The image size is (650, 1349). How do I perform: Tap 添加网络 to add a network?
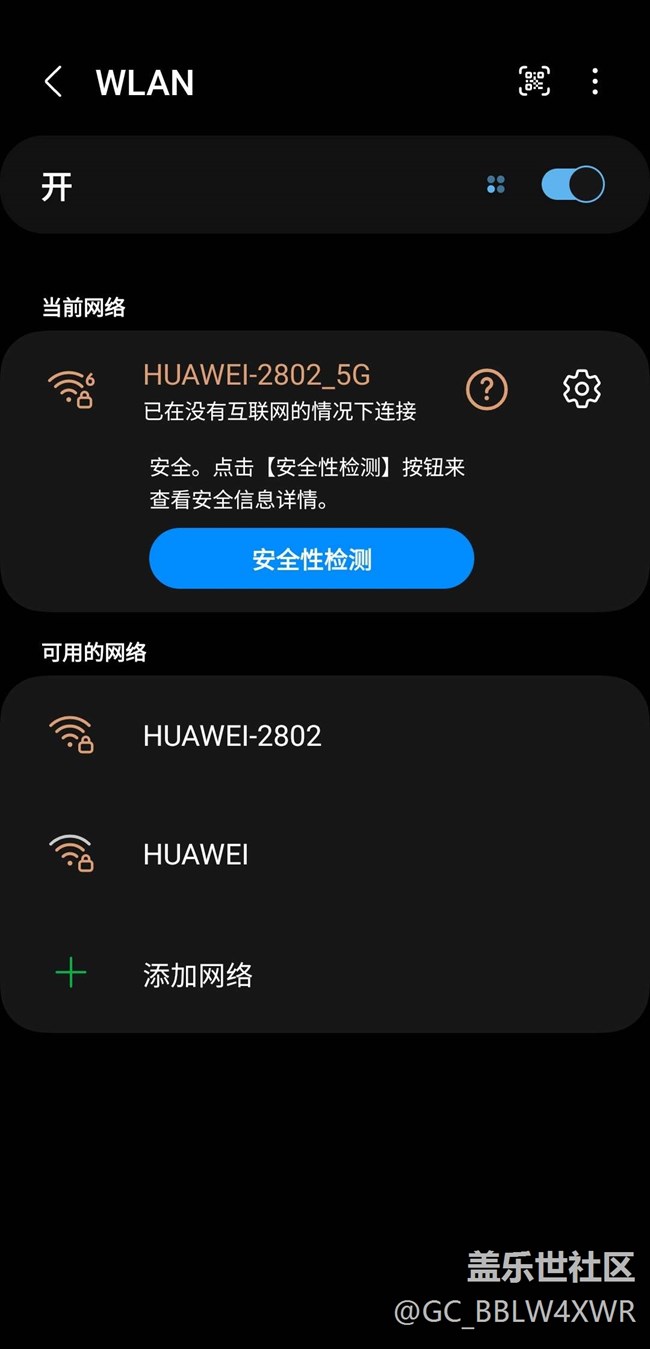coord(325,974)
